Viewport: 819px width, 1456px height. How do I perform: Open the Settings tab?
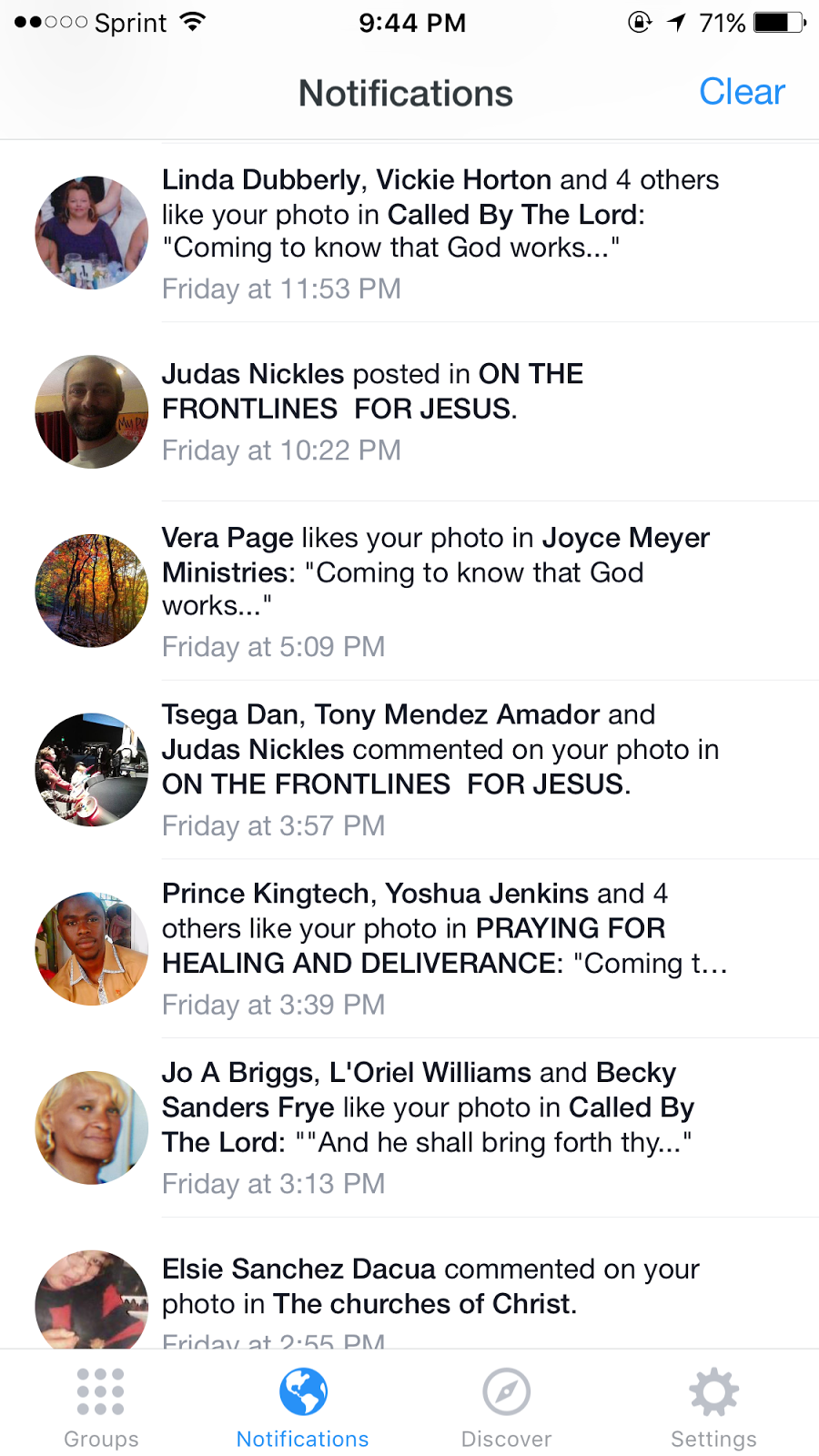[x=713, y=1408]
